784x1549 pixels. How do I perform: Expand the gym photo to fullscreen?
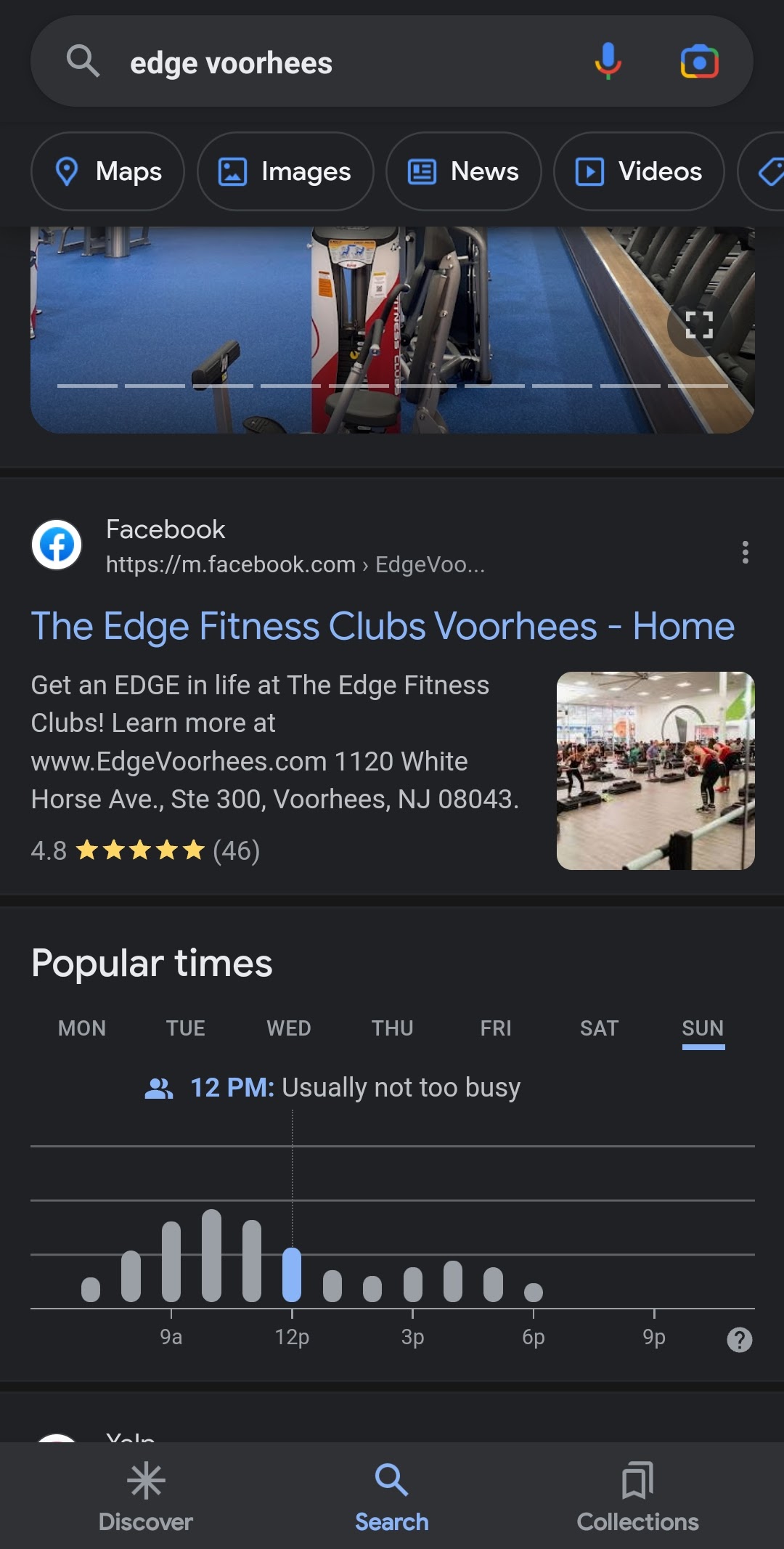[x=698, y=324]
